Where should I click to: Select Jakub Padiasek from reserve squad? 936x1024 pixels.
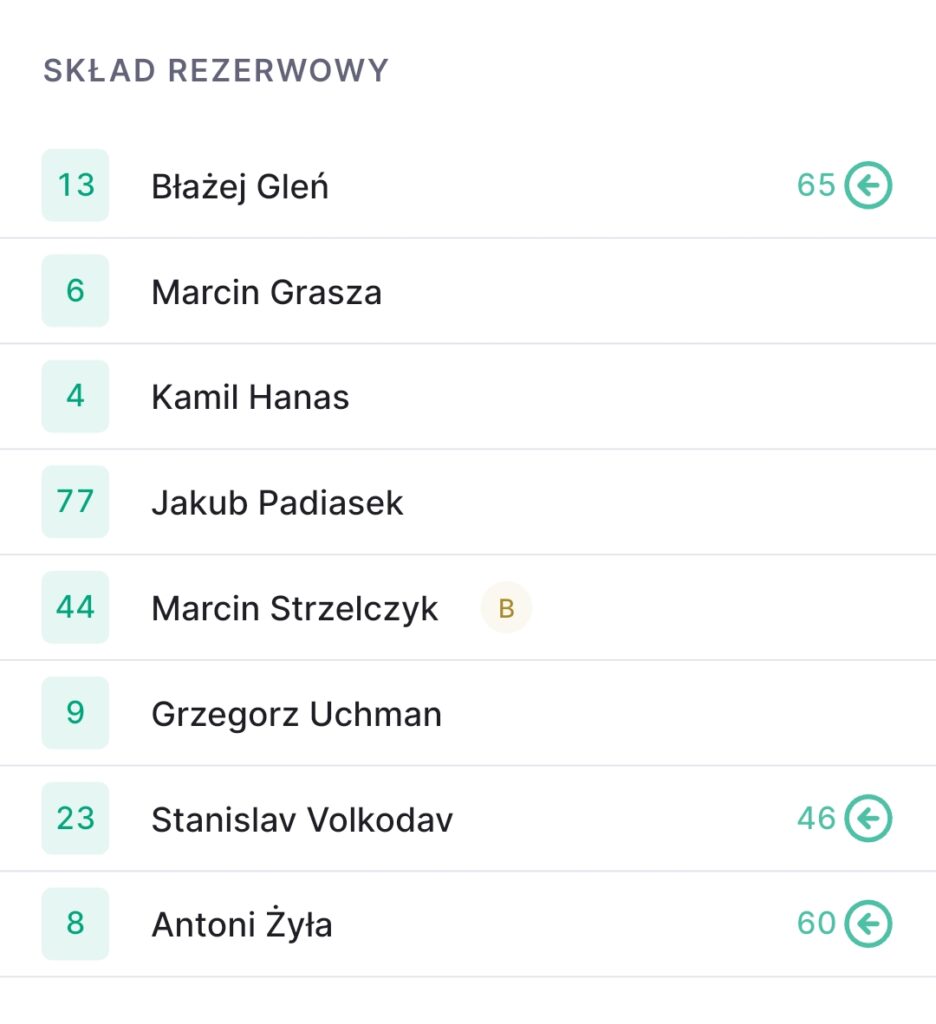pos(277,503)
